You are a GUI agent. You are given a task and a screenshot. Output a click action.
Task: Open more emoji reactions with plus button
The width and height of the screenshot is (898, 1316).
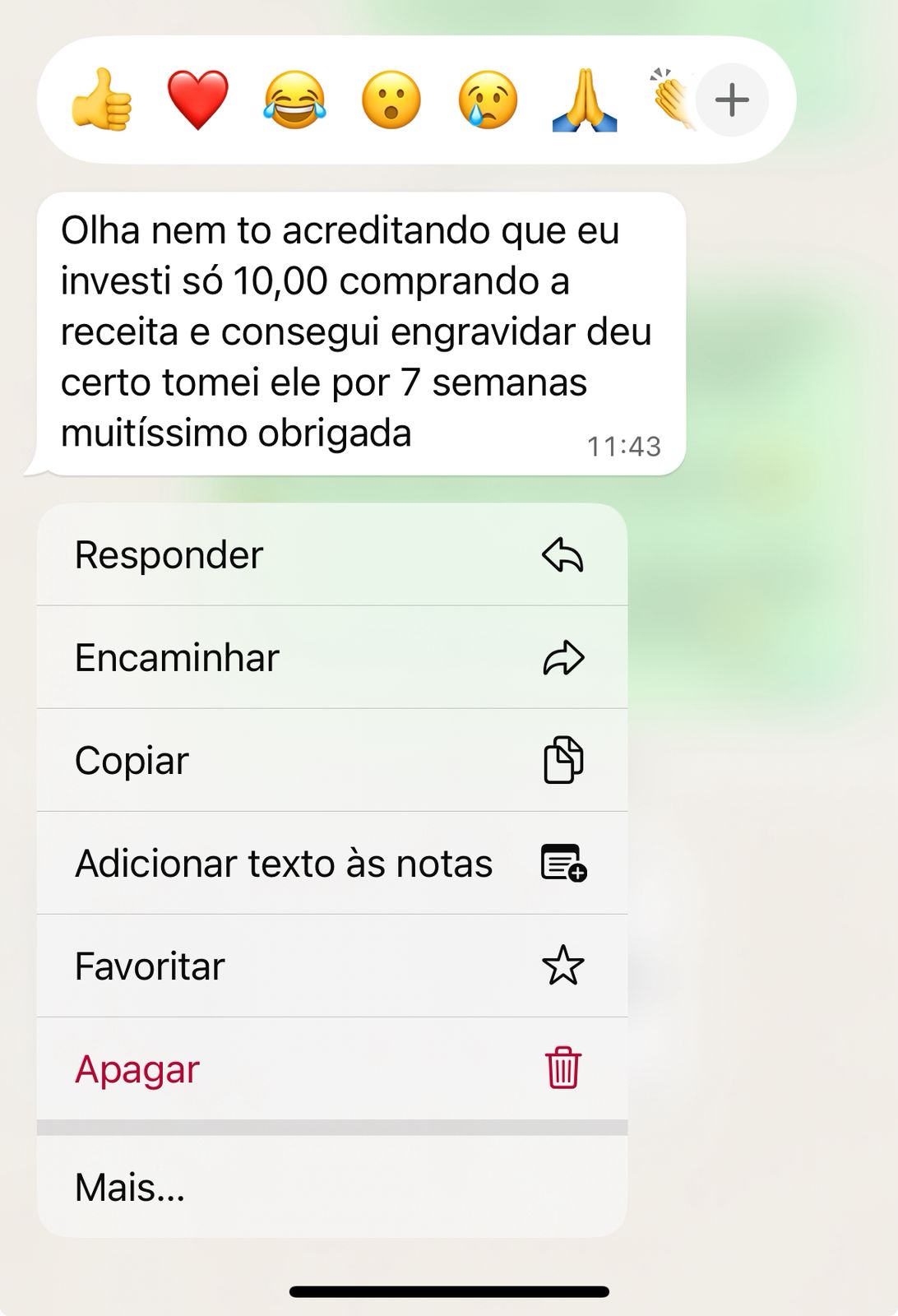point(732,100)
